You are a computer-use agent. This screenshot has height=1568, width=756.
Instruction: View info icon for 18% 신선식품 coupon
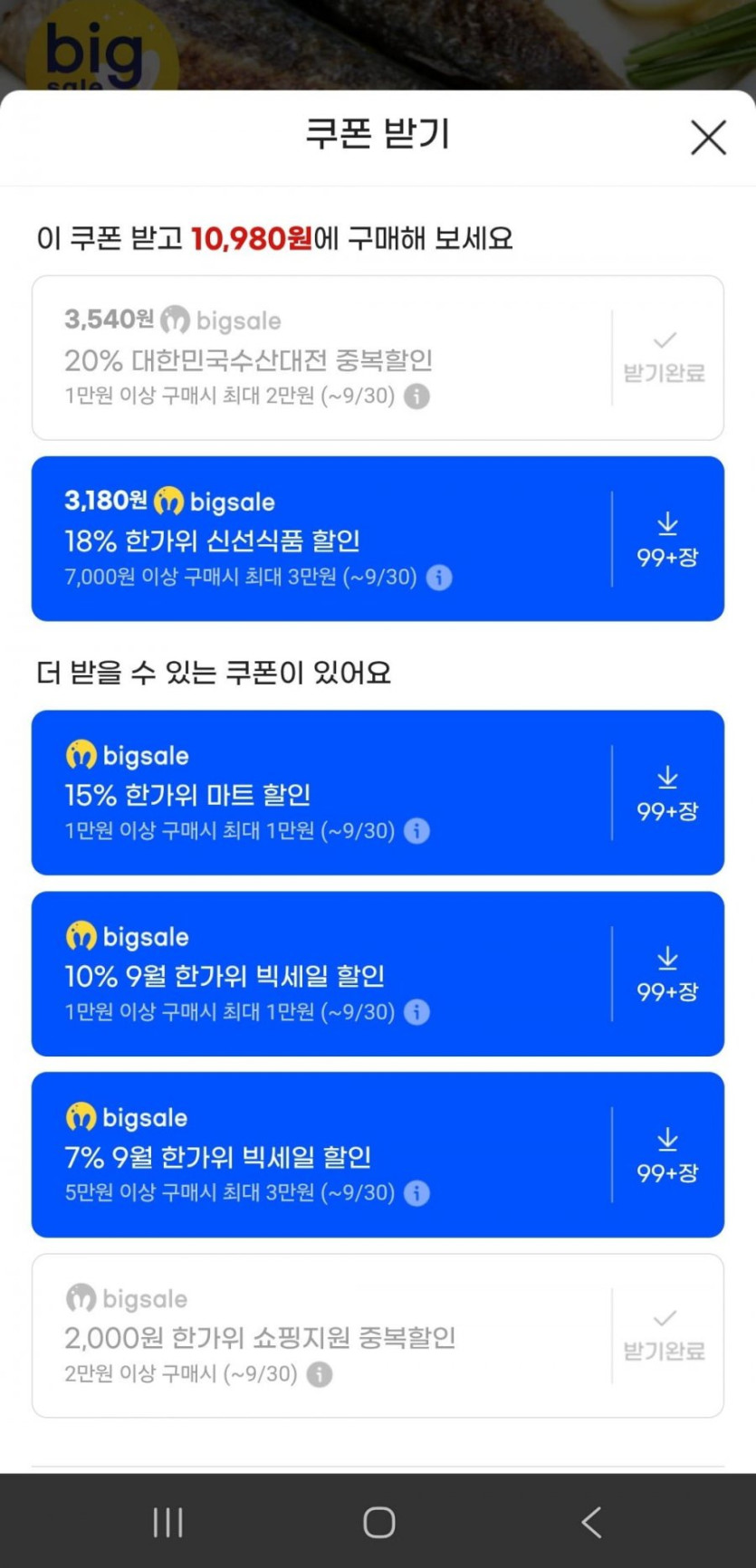click(439, 577)
